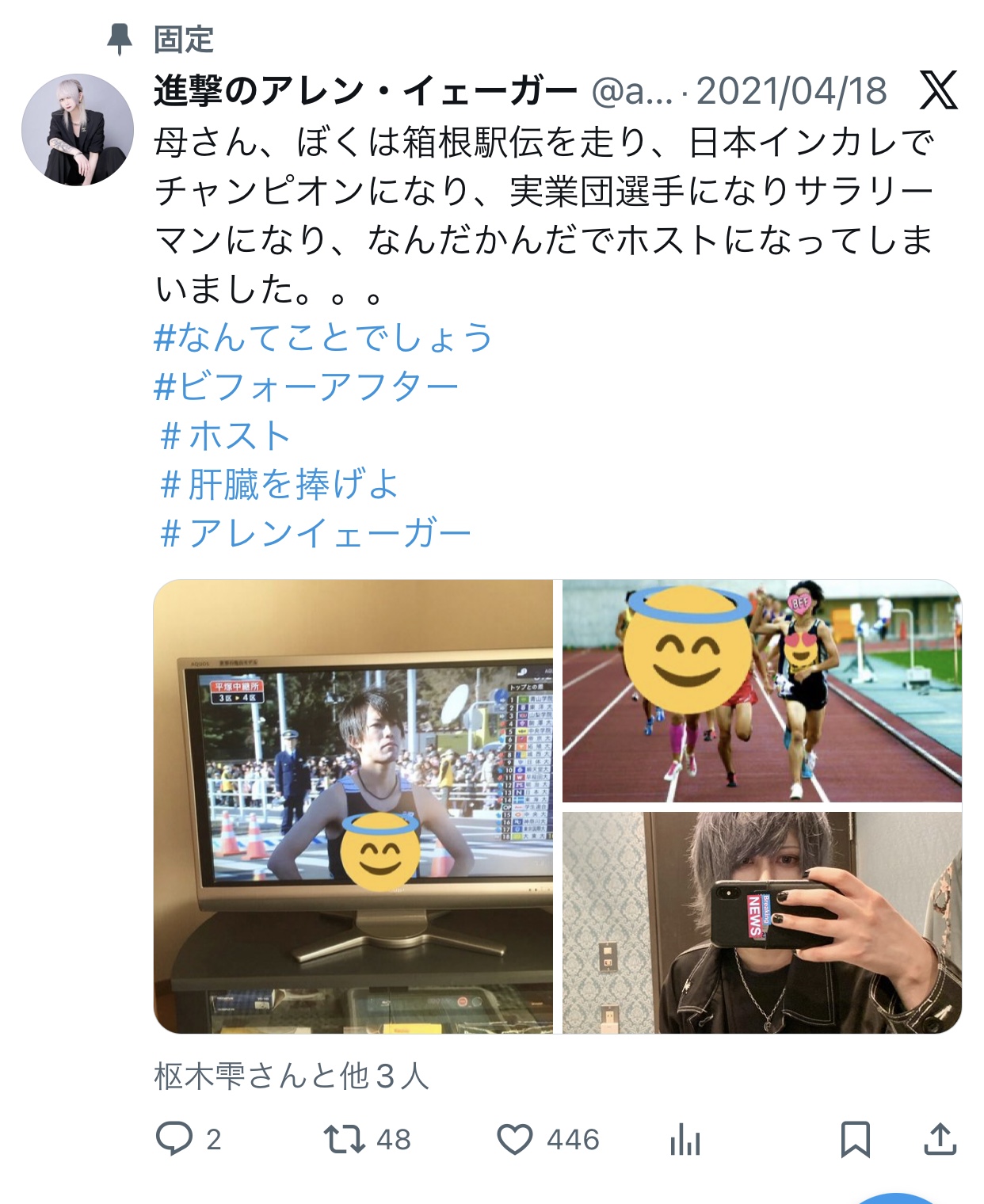This screenshot has height=1204, width=984.
Task: View the mirror selfie photo
Action: click(x=761, y=922)
